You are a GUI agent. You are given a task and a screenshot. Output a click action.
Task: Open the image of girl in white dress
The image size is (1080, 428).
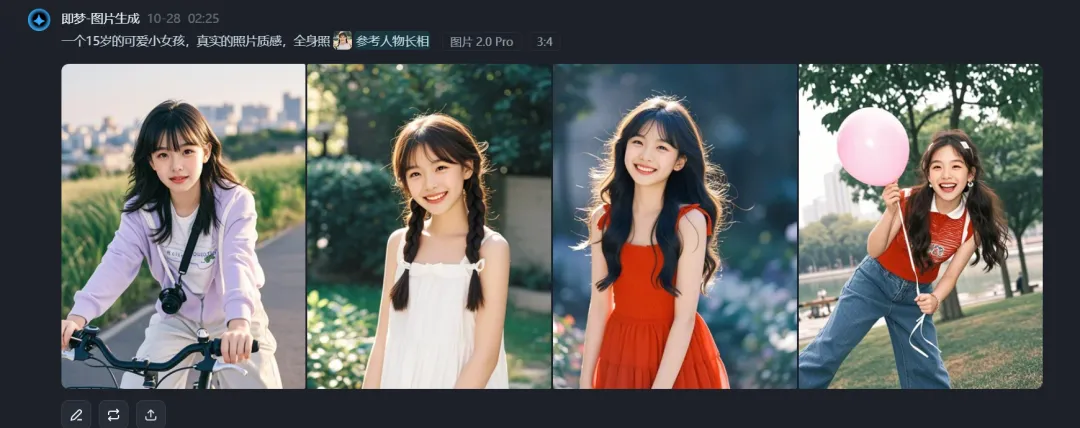[x=429, y=226]
